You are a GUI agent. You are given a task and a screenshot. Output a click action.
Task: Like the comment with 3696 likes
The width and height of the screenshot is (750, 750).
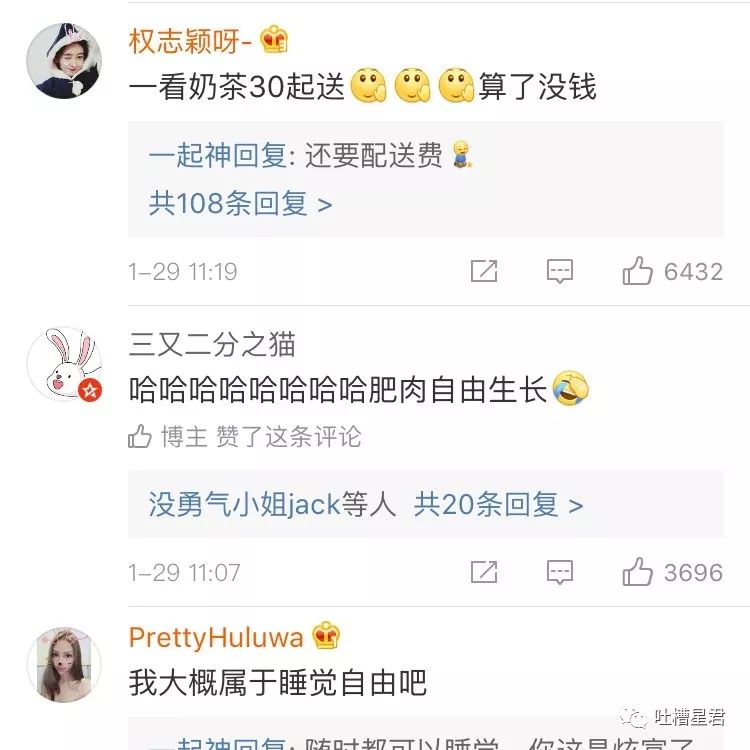(x=637, y=572)
